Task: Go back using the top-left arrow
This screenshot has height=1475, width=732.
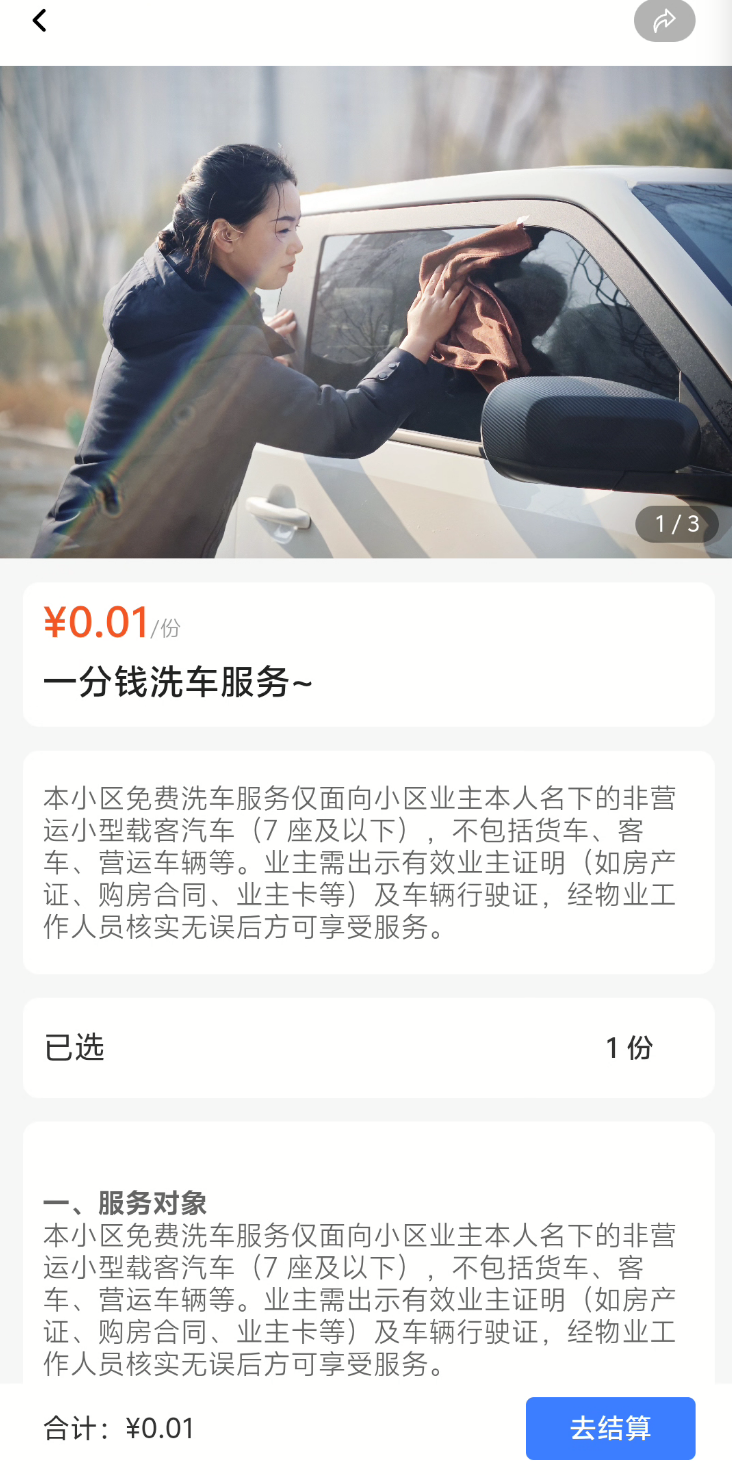Action: pyautogui.click(x=39, y=21)
